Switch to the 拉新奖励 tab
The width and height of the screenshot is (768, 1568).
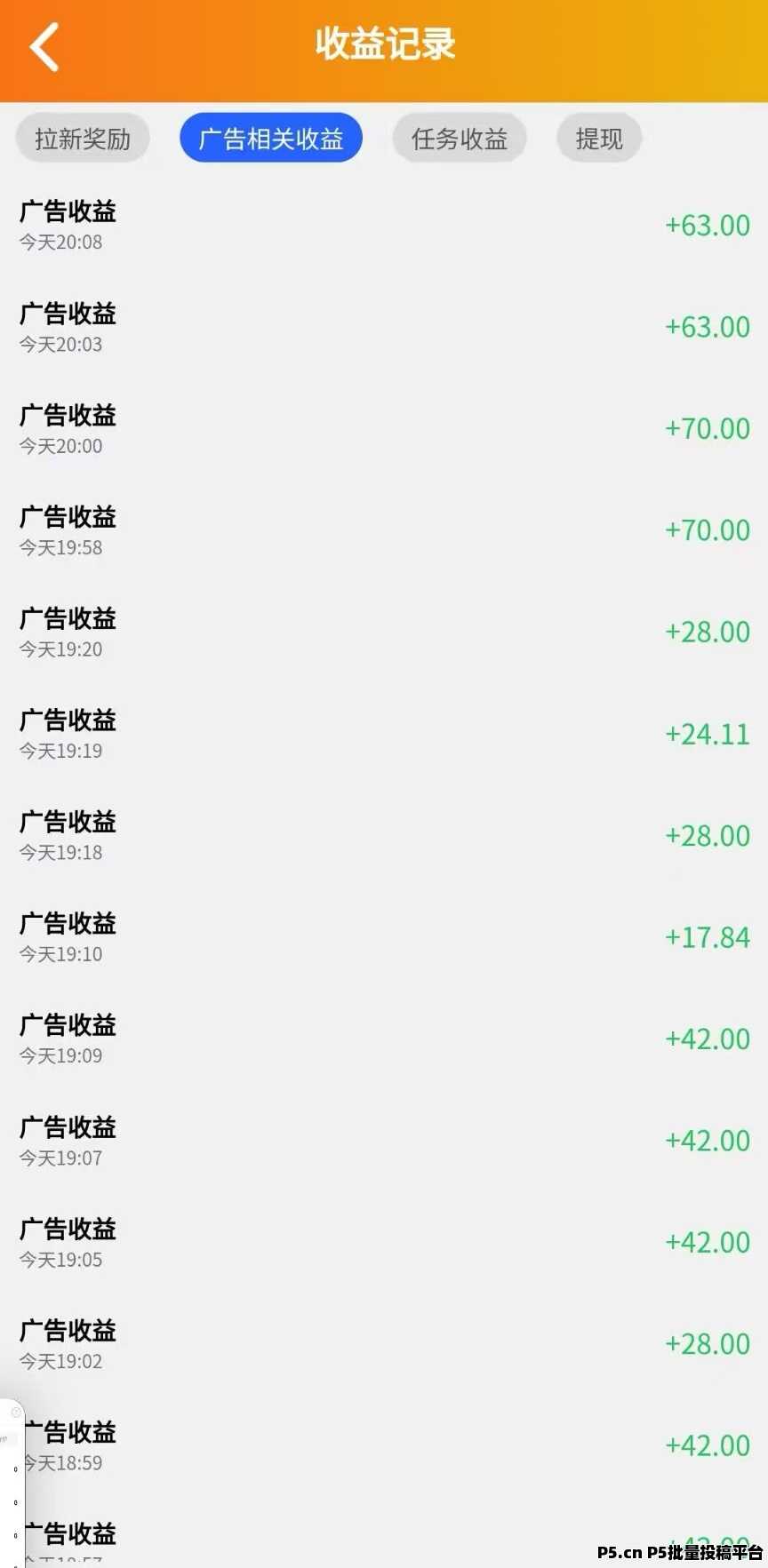click(83, 138)
